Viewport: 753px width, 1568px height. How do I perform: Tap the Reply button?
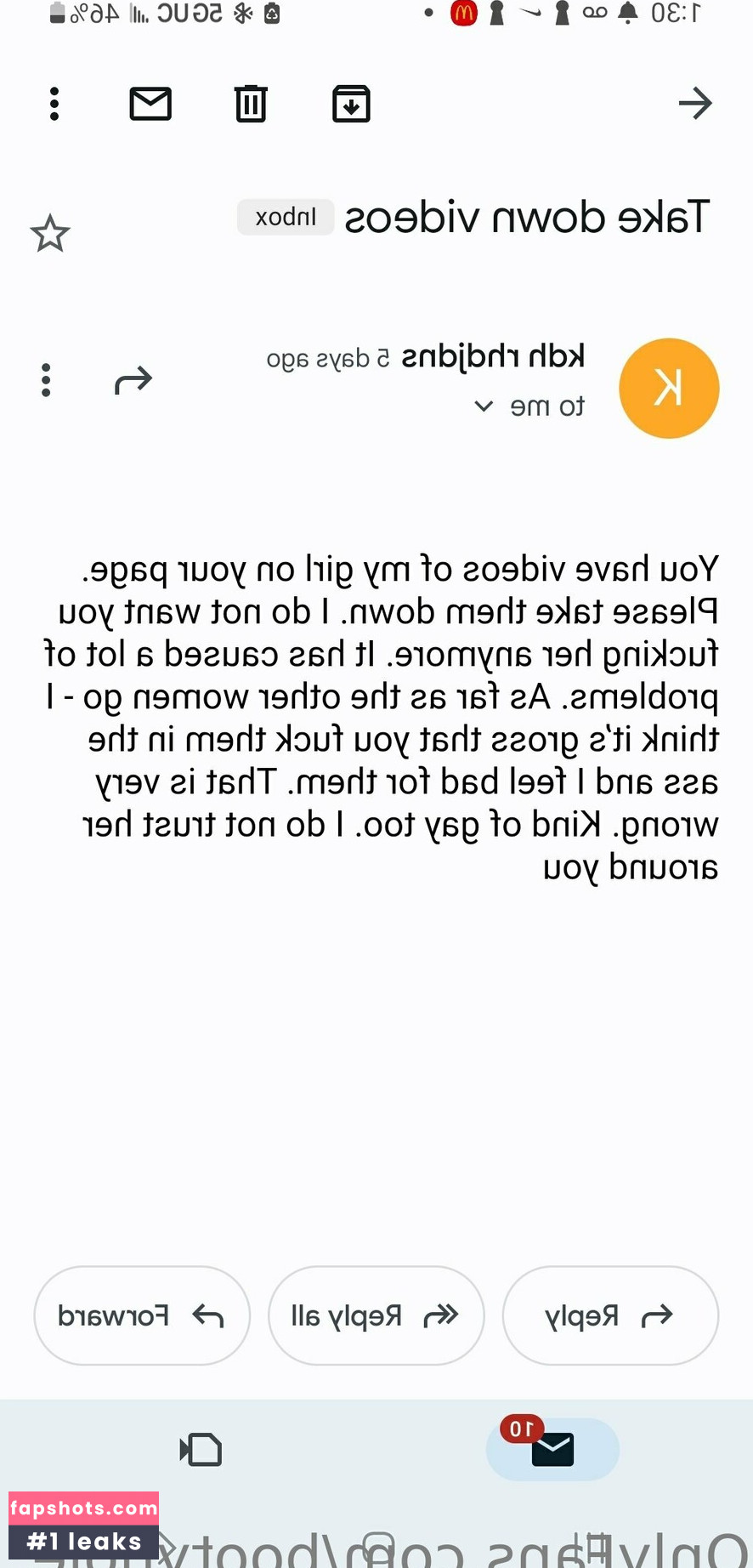(610, 1315)
